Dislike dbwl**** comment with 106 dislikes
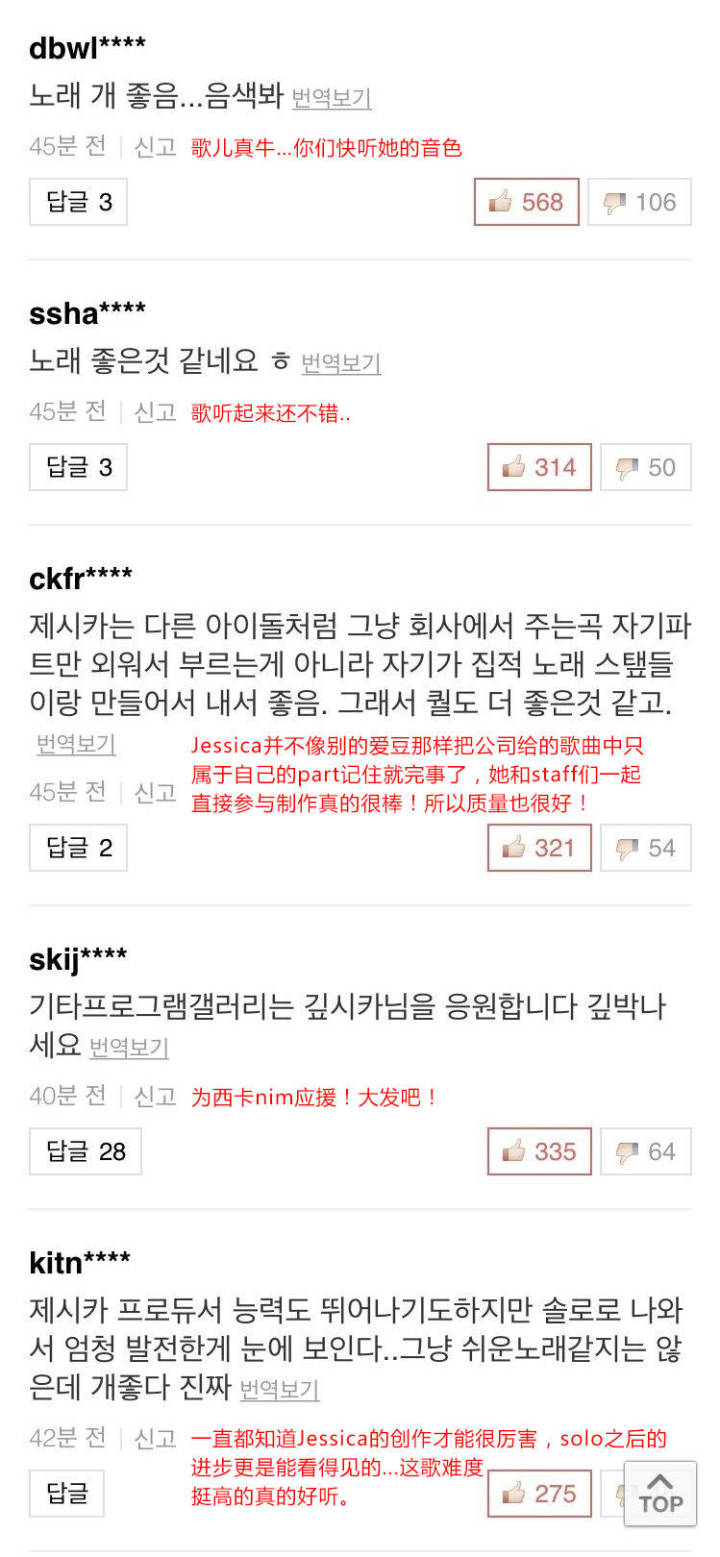This screenshot has width=720, height=1557. tap(639, 202)
